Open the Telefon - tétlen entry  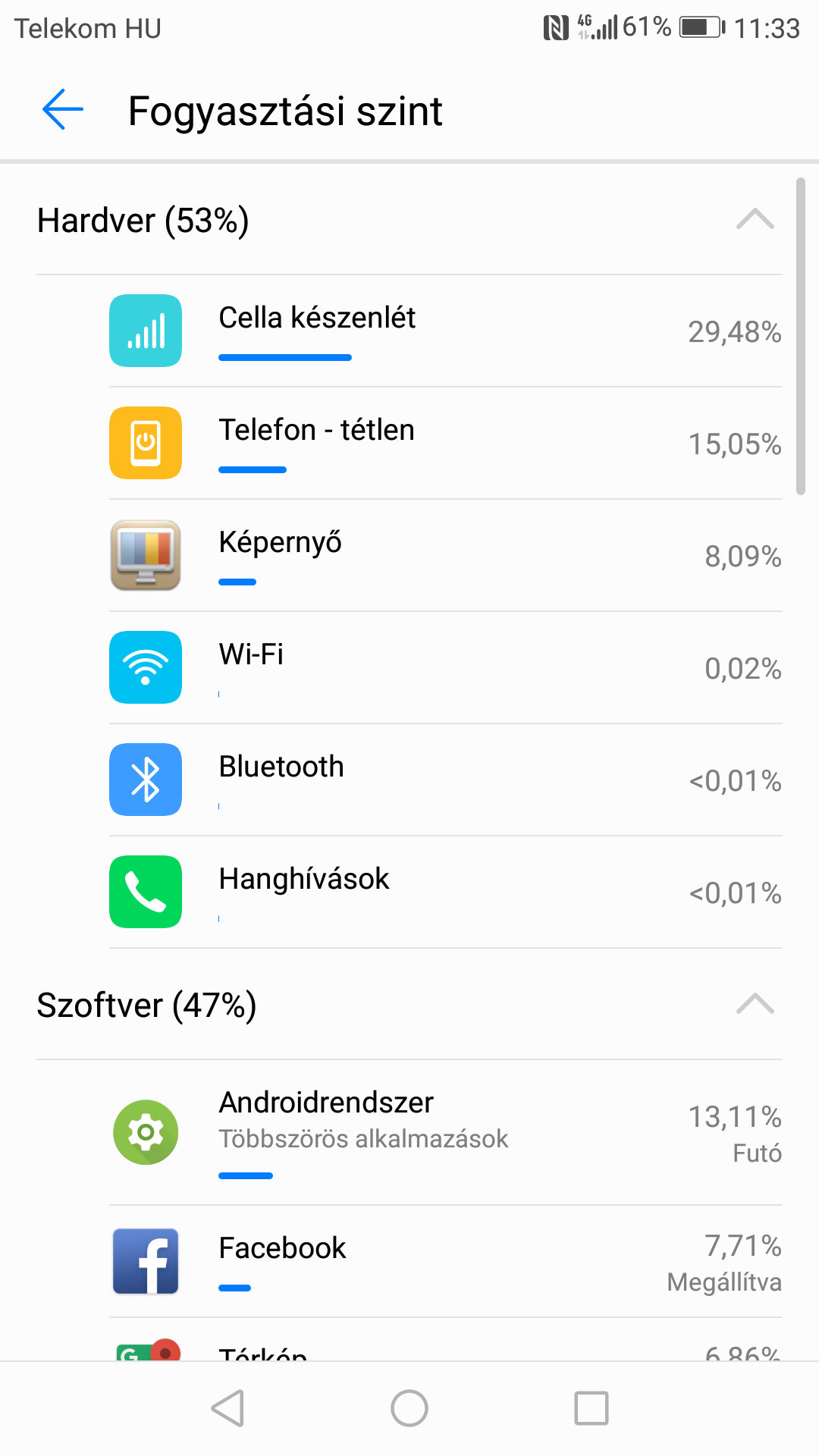(x=446, y=444)
